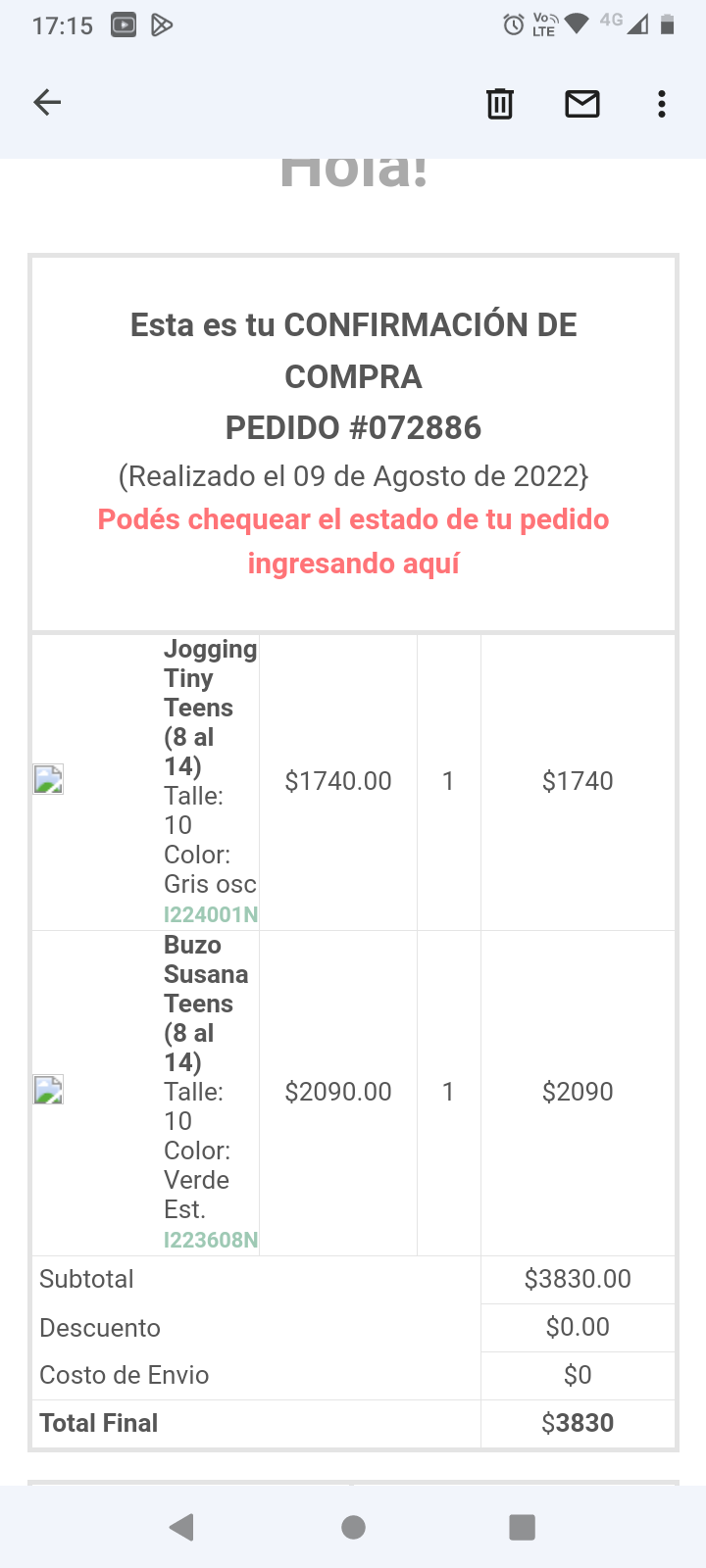Open recent apps from navigation bar
Screen dimensions: 706x1568
click(x=523, y=1527)
